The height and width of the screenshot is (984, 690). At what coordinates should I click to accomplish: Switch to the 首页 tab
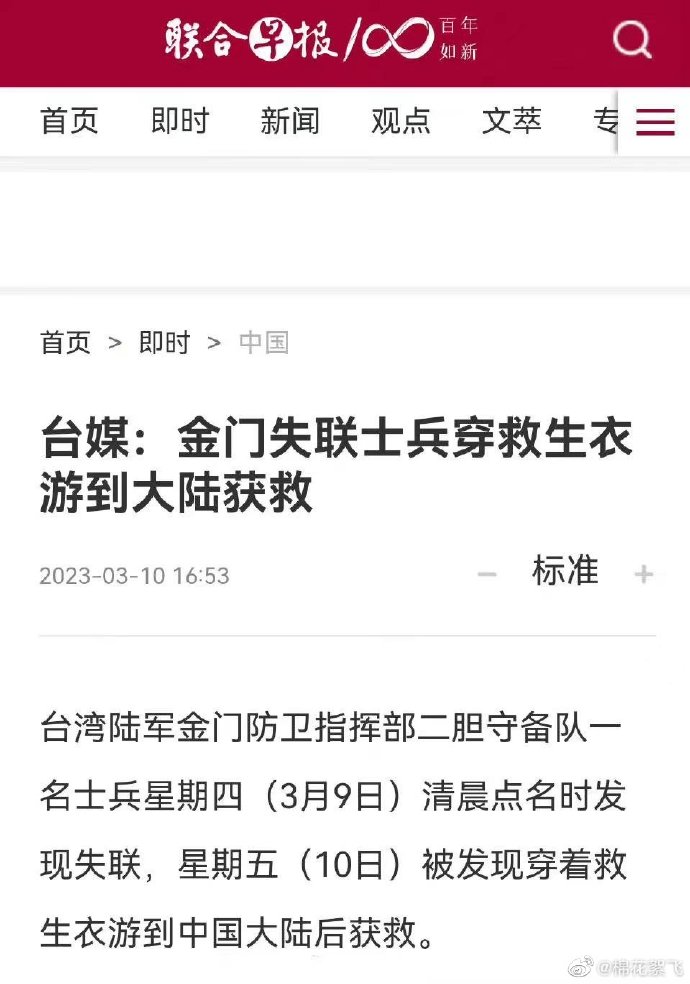point(69,121)
